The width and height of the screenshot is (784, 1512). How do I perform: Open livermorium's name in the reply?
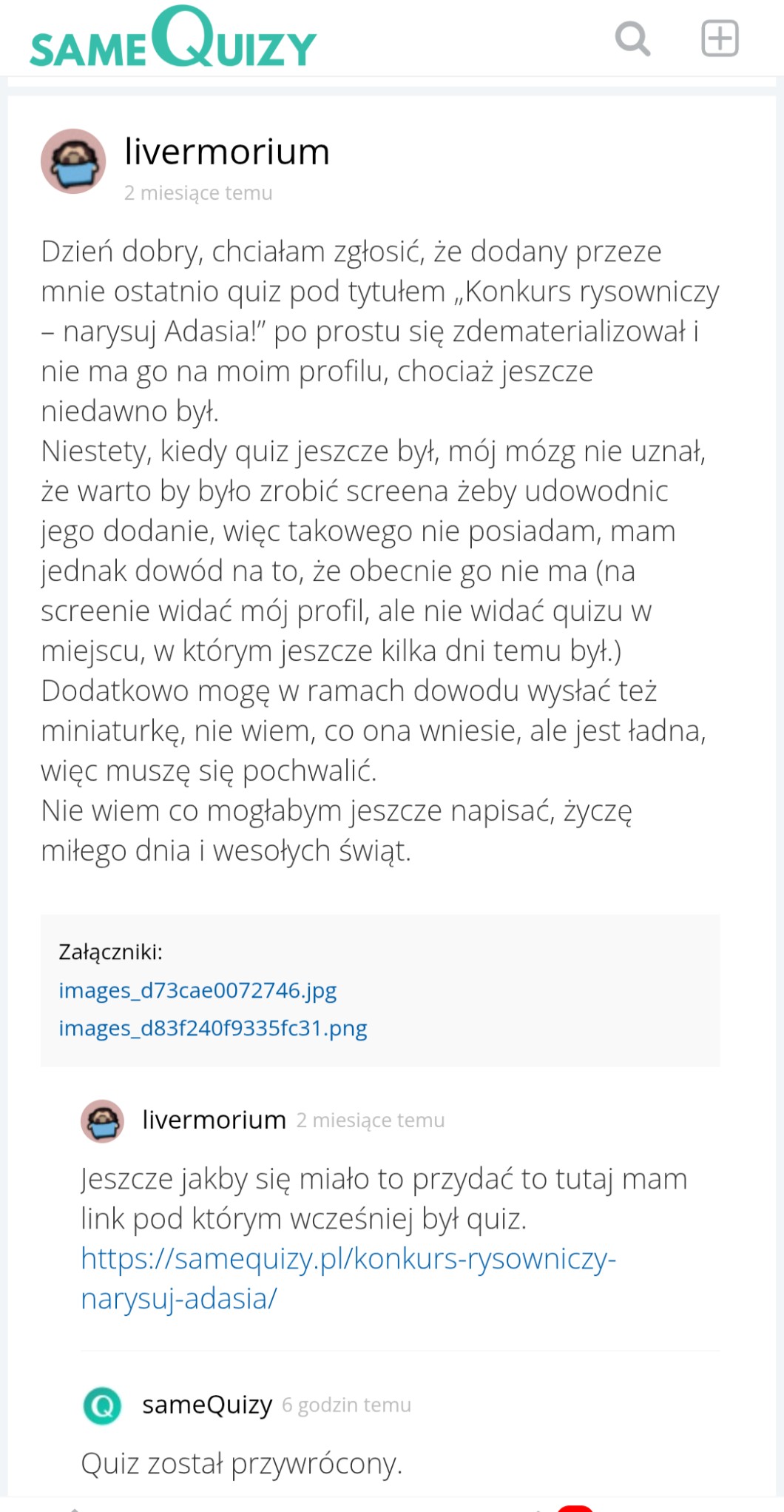coord(214,1120)
